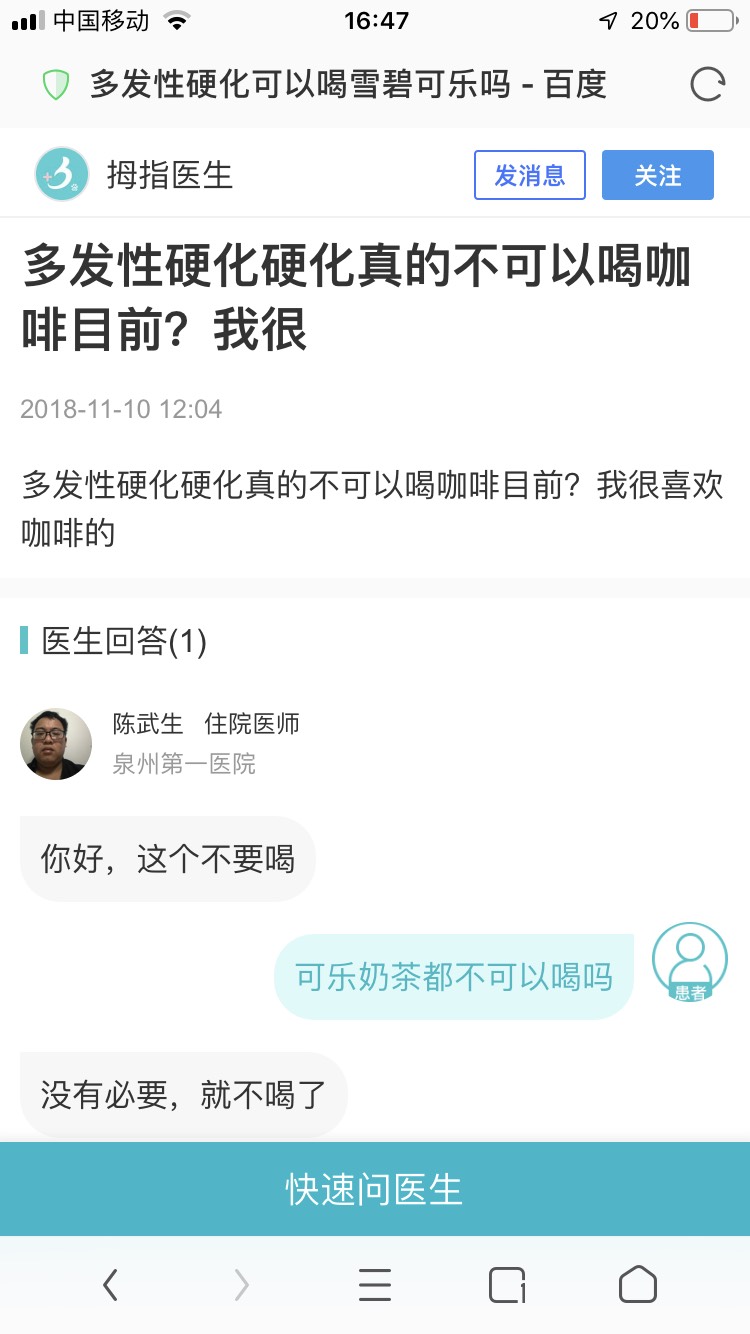The image size is (750, 1334).
Task: Open the page title address bar
Action: click(348, 85)
